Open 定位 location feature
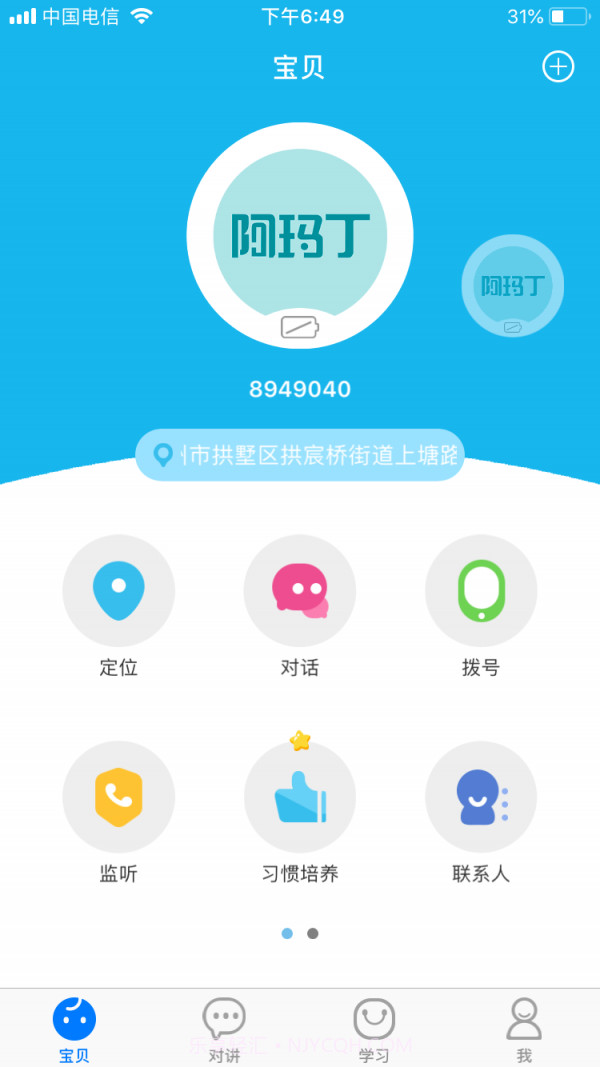 pos(118,591)
